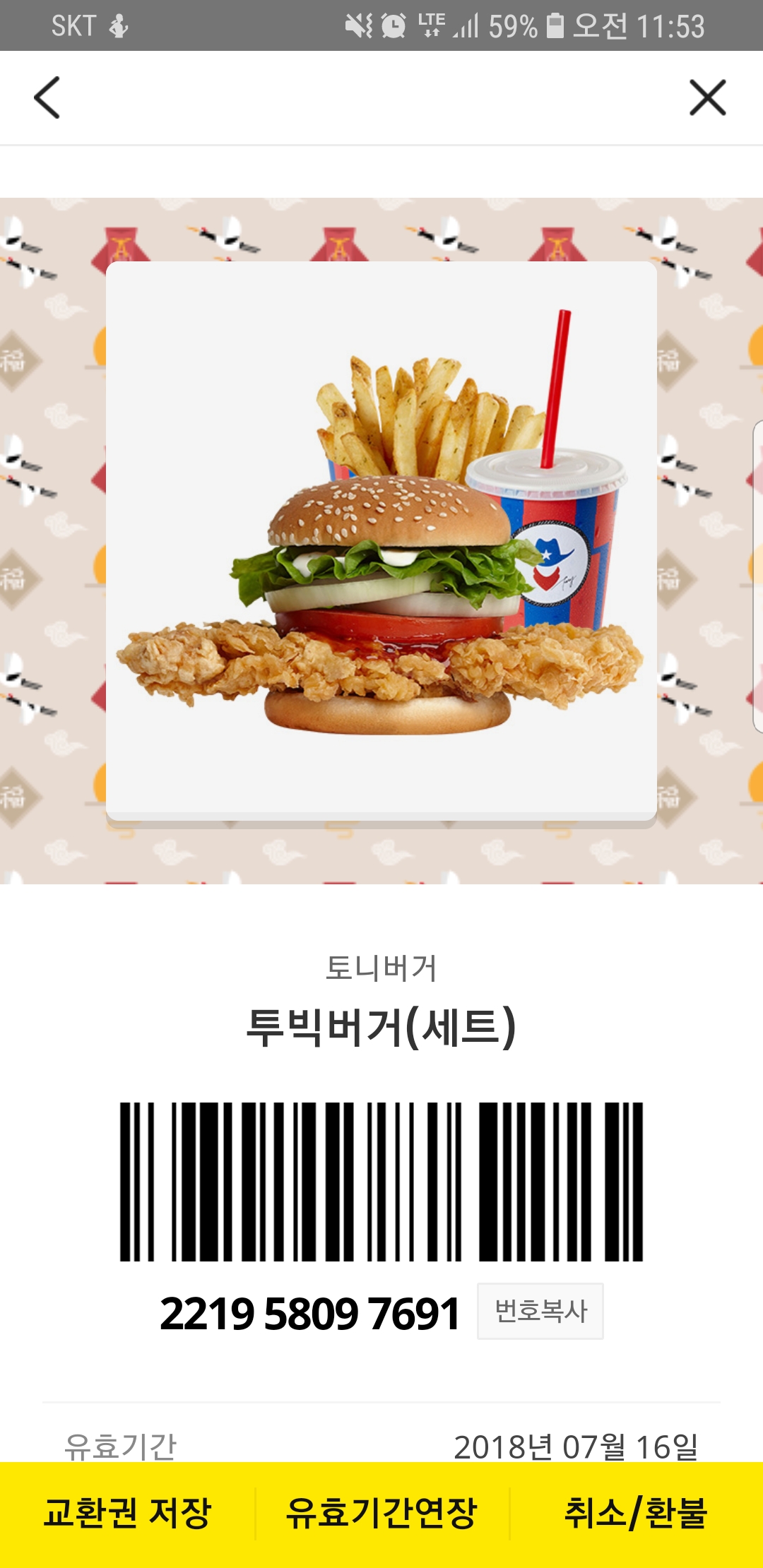Go back using the top-left arrow
The width and height of the screenshot is (763, 1568).
click(47, 97)
